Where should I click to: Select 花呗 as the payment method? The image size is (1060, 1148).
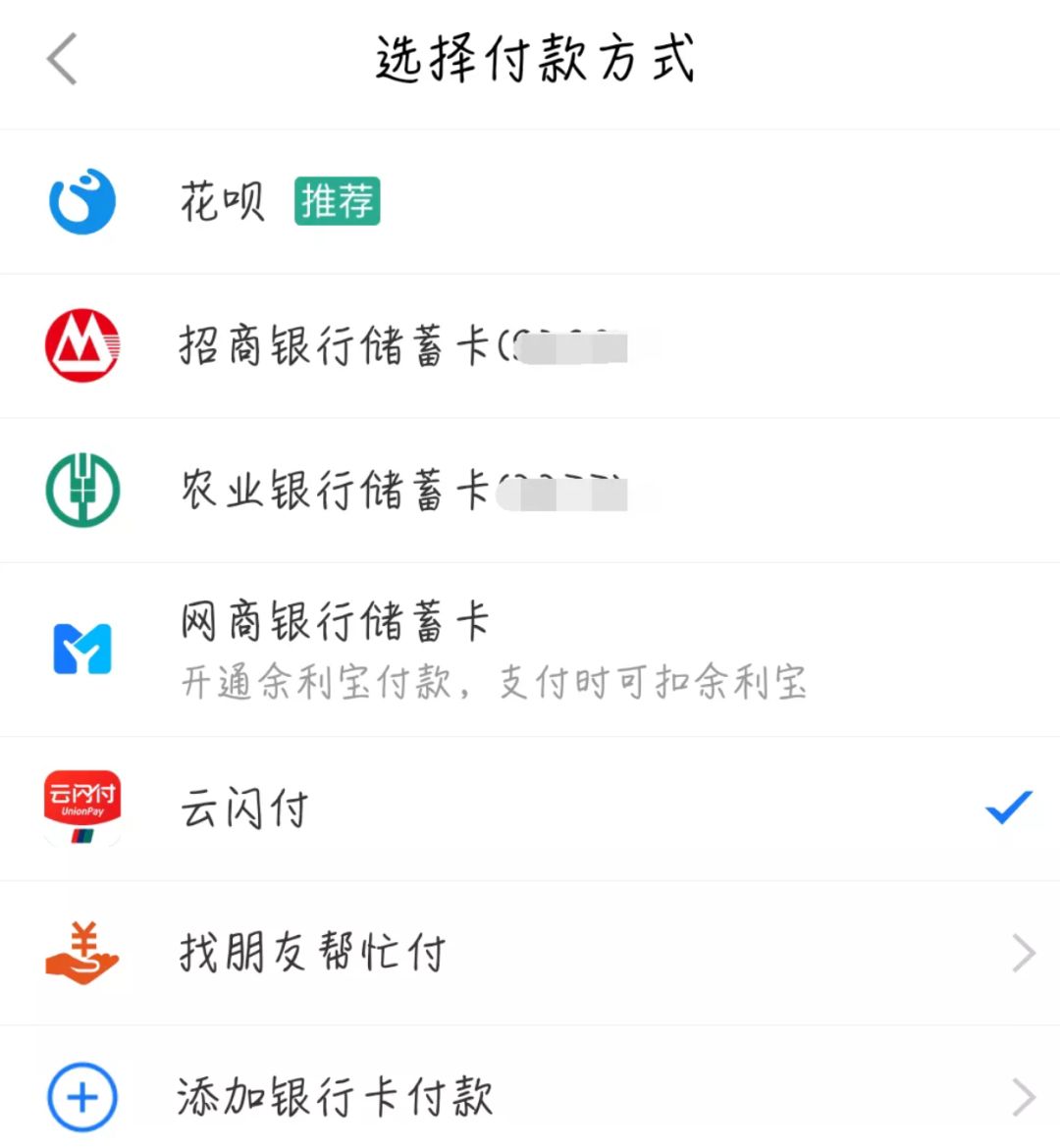pos(530,202)
